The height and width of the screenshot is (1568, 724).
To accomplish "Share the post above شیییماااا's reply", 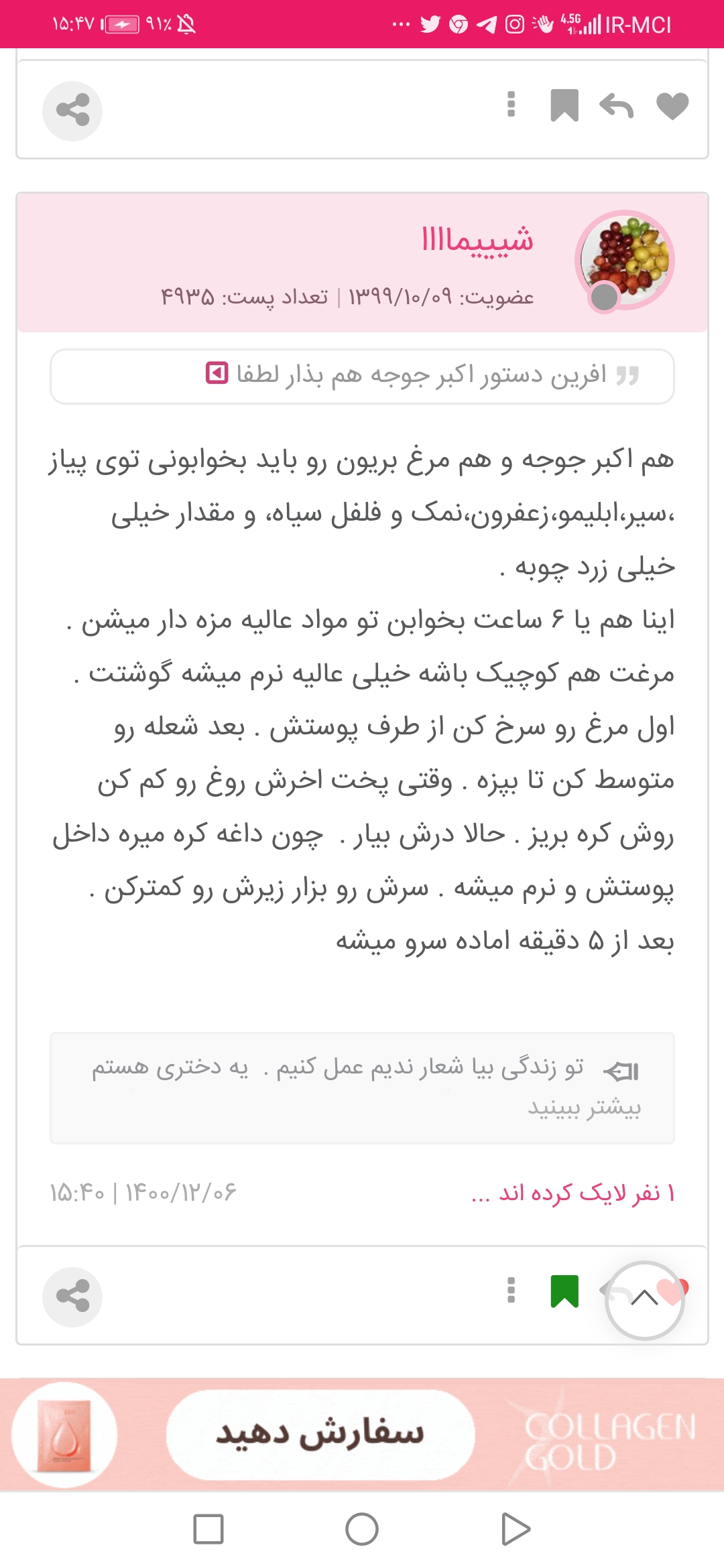I will [x=72, y=111].
